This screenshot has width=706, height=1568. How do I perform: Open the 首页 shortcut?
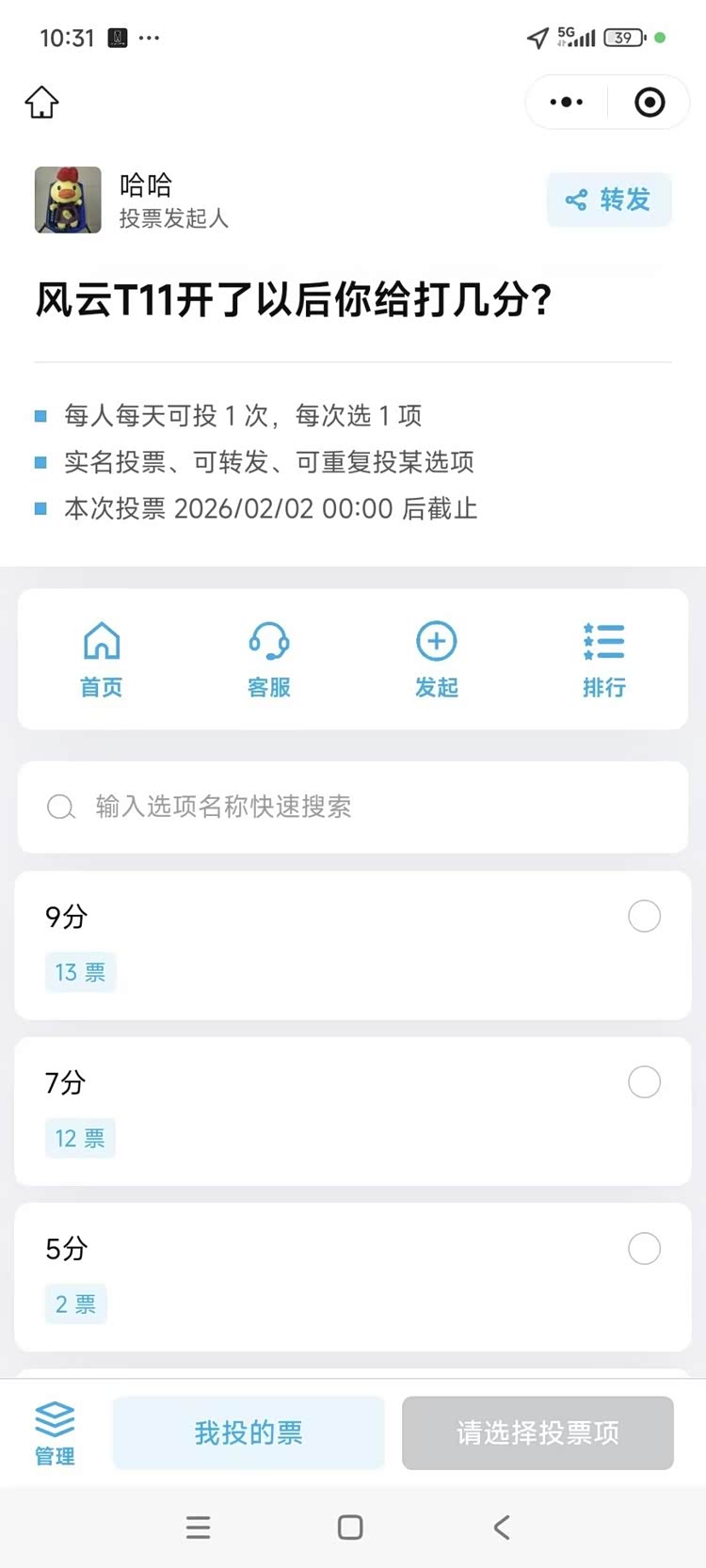pos(102,659)
